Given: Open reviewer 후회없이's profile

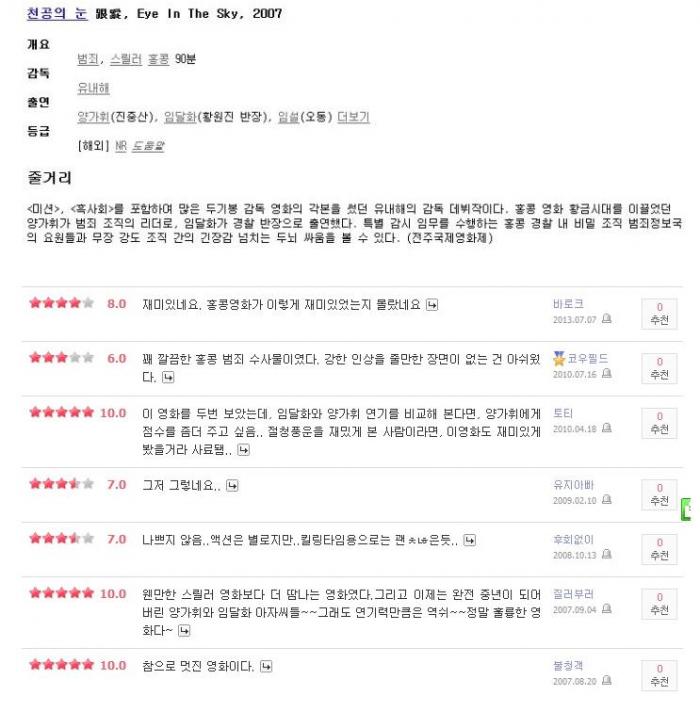Looking at the screenshot, I should [x=573, y=540].
